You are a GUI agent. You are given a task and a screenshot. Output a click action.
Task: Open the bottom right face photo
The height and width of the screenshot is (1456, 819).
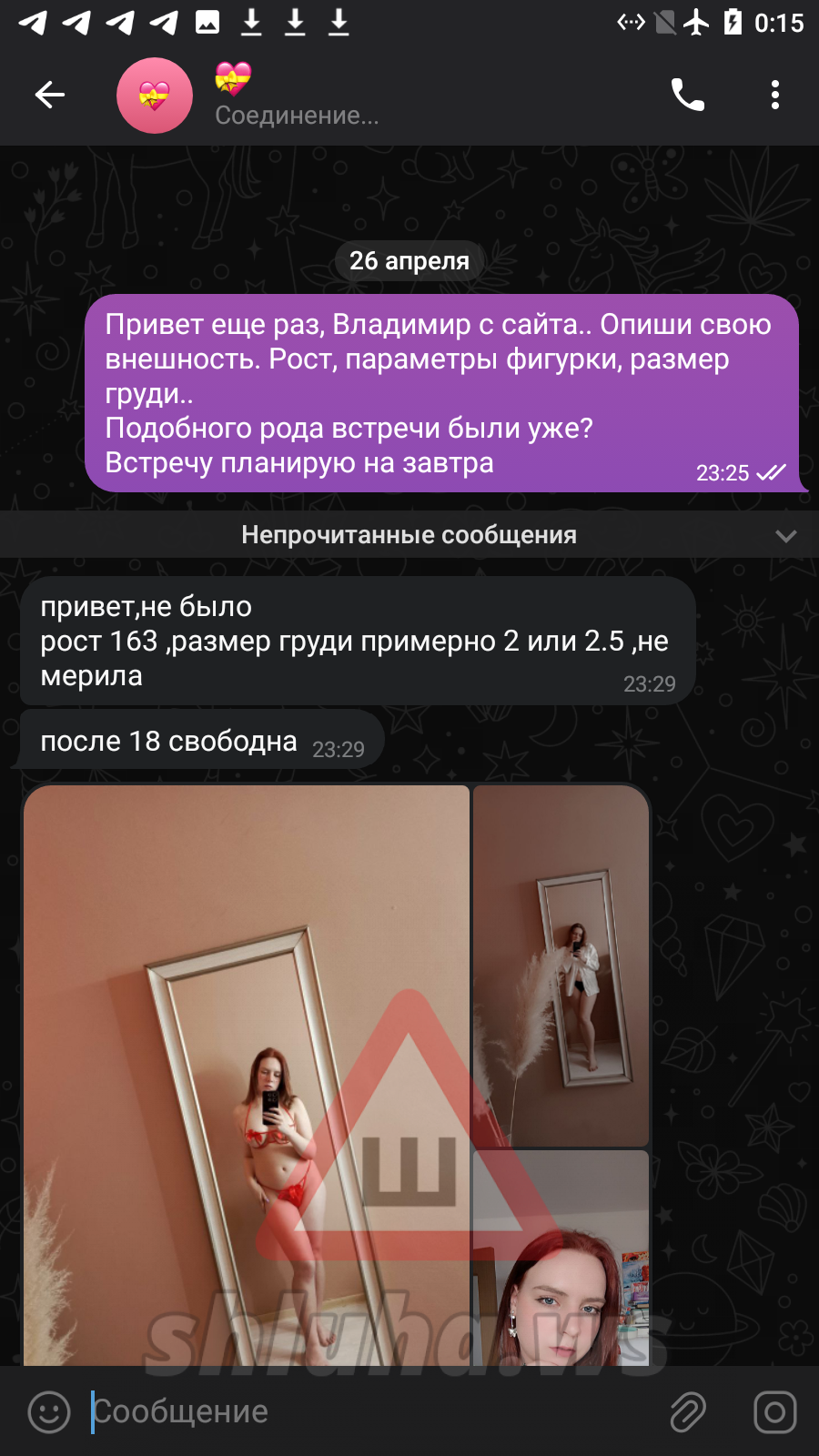tap(561, 1260)
